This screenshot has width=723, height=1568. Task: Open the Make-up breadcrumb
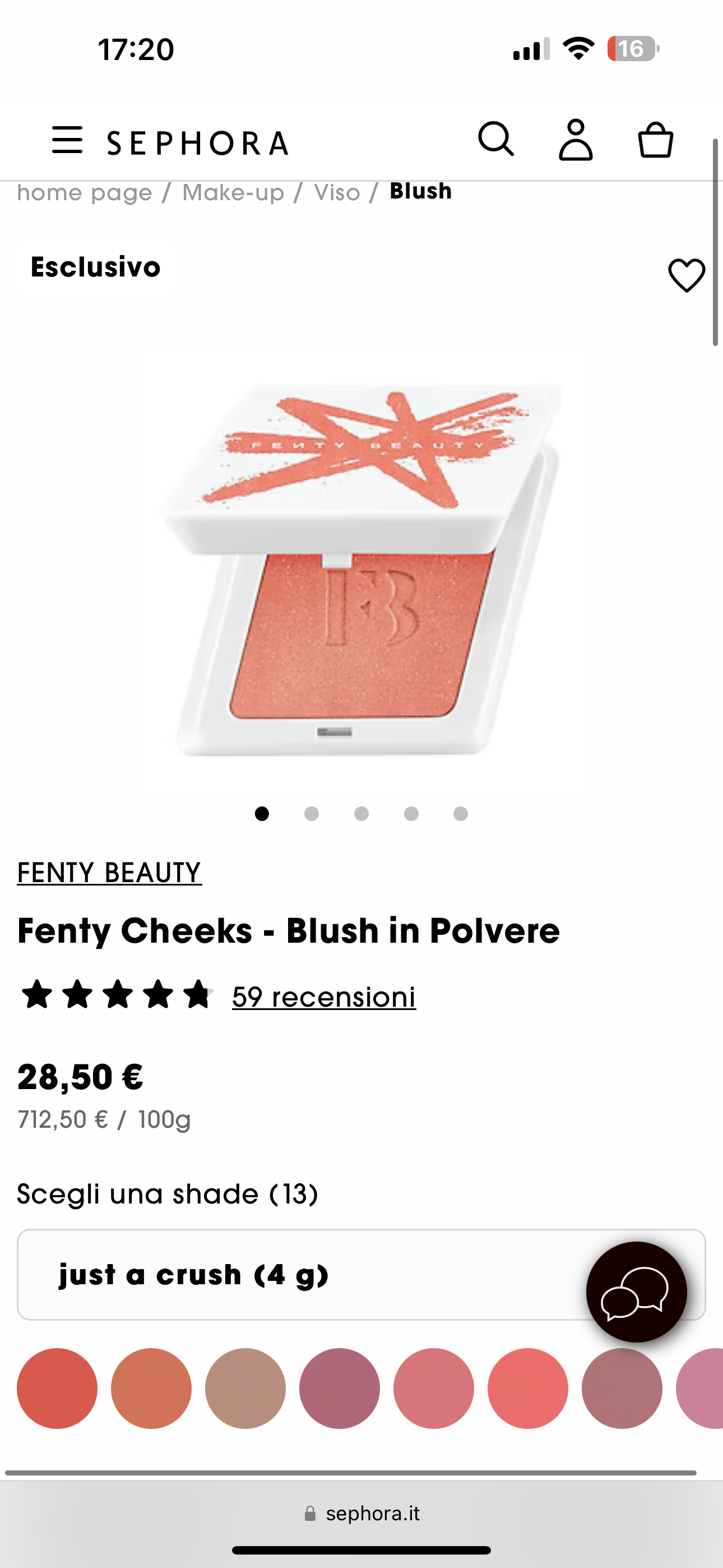pos(233,192)
